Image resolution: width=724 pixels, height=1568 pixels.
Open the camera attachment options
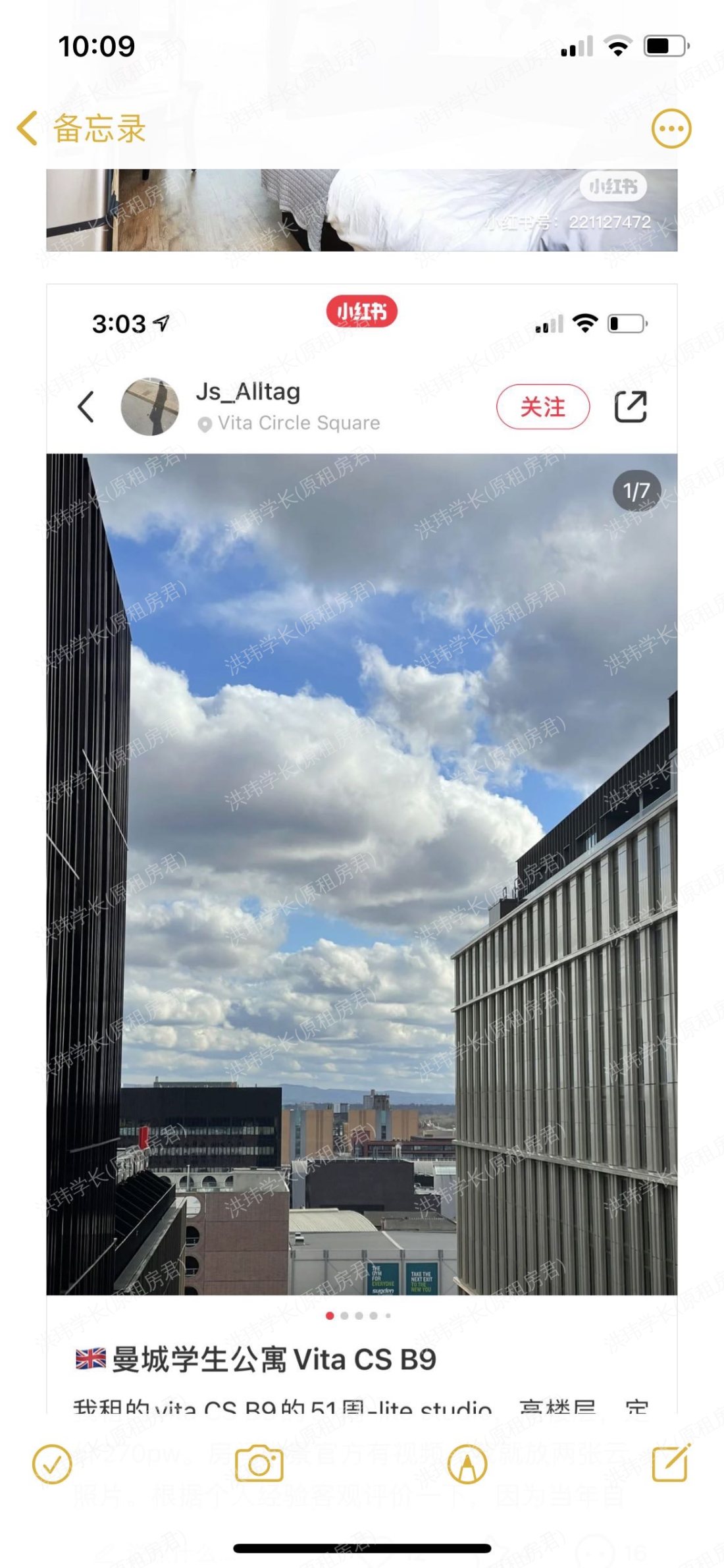259,1464
